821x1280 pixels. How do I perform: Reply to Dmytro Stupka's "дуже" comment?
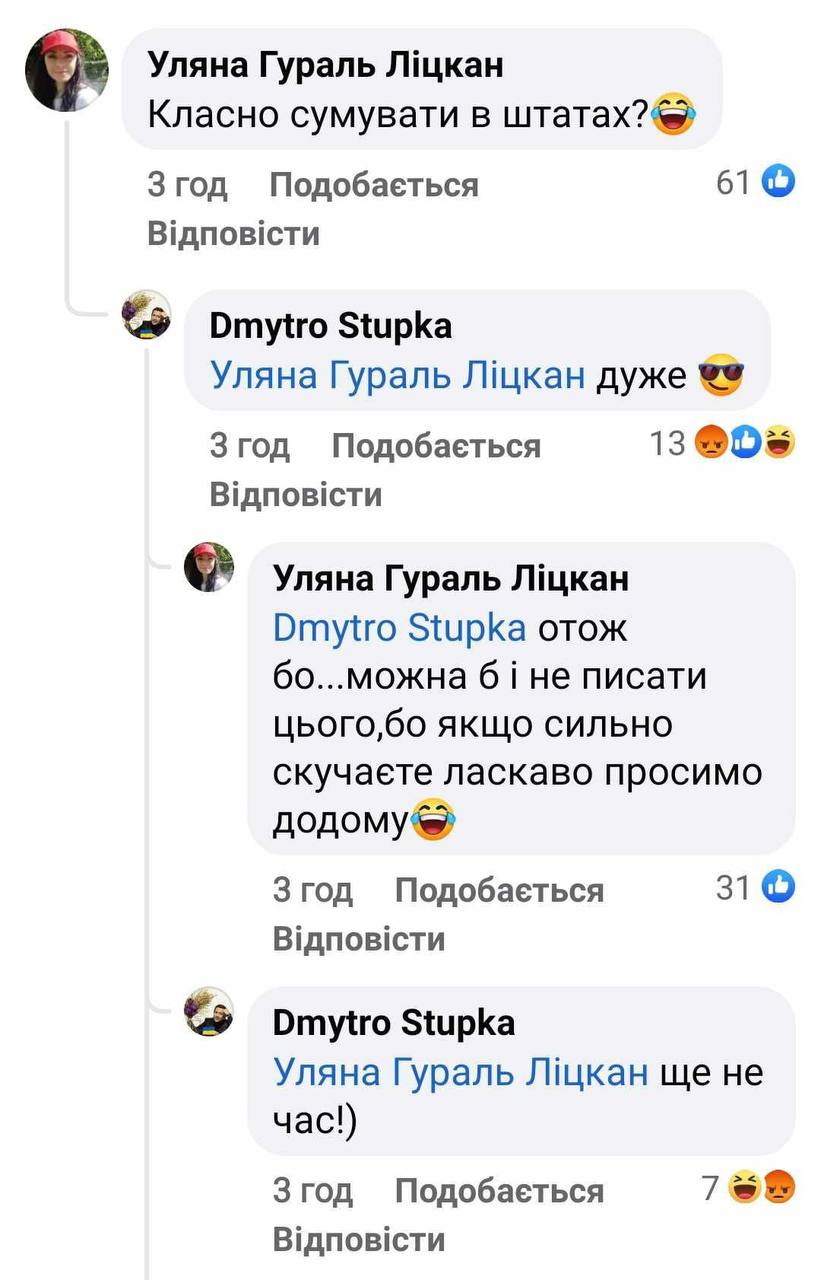[x=295, y=494]
